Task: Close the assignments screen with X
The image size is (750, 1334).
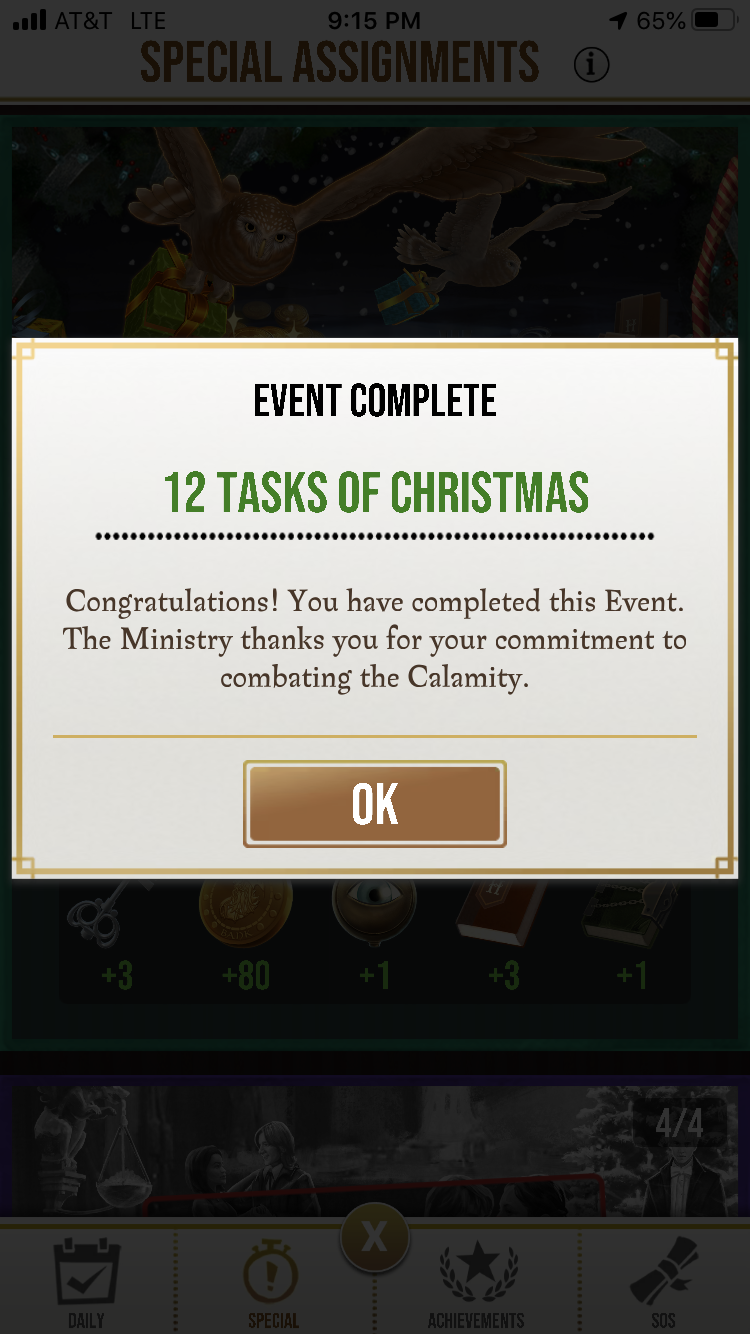Action: point(374,1239)
